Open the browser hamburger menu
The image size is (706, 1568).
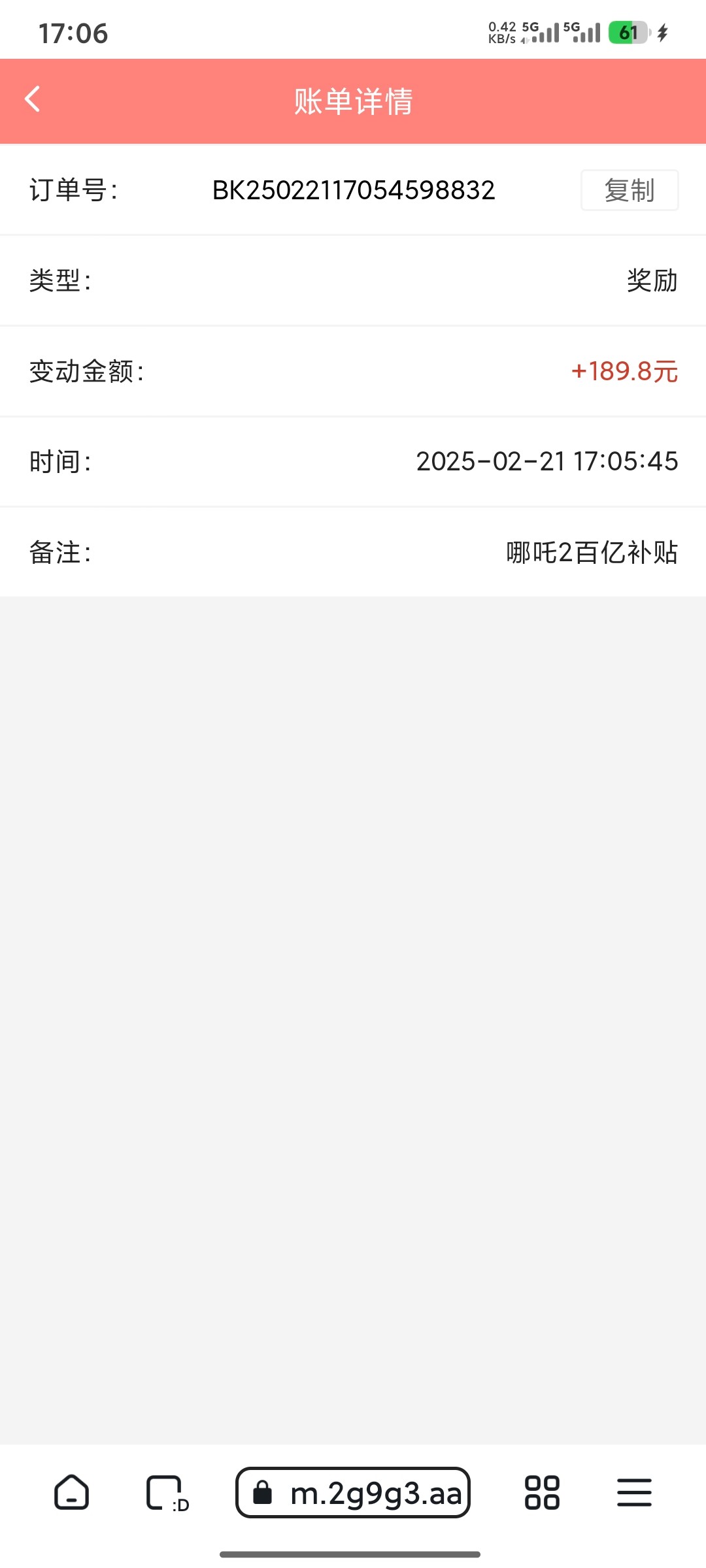coord(634,1492)
